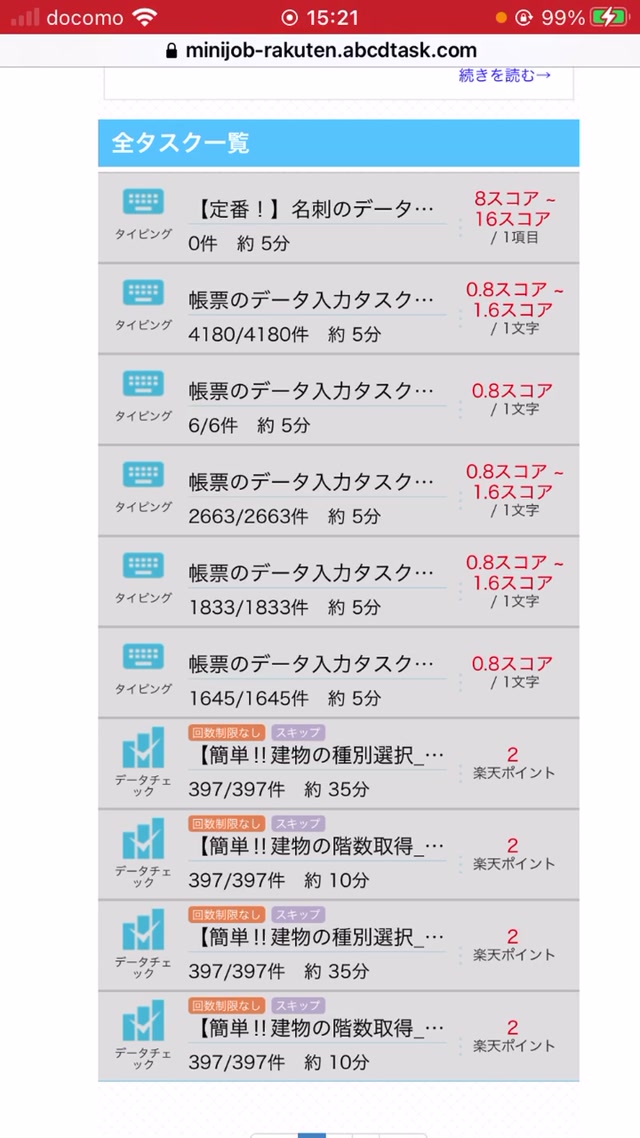Screen dimensions: 640x1138
Task: Open the 【定番！】名刺のデータ task
Action: 338,217
